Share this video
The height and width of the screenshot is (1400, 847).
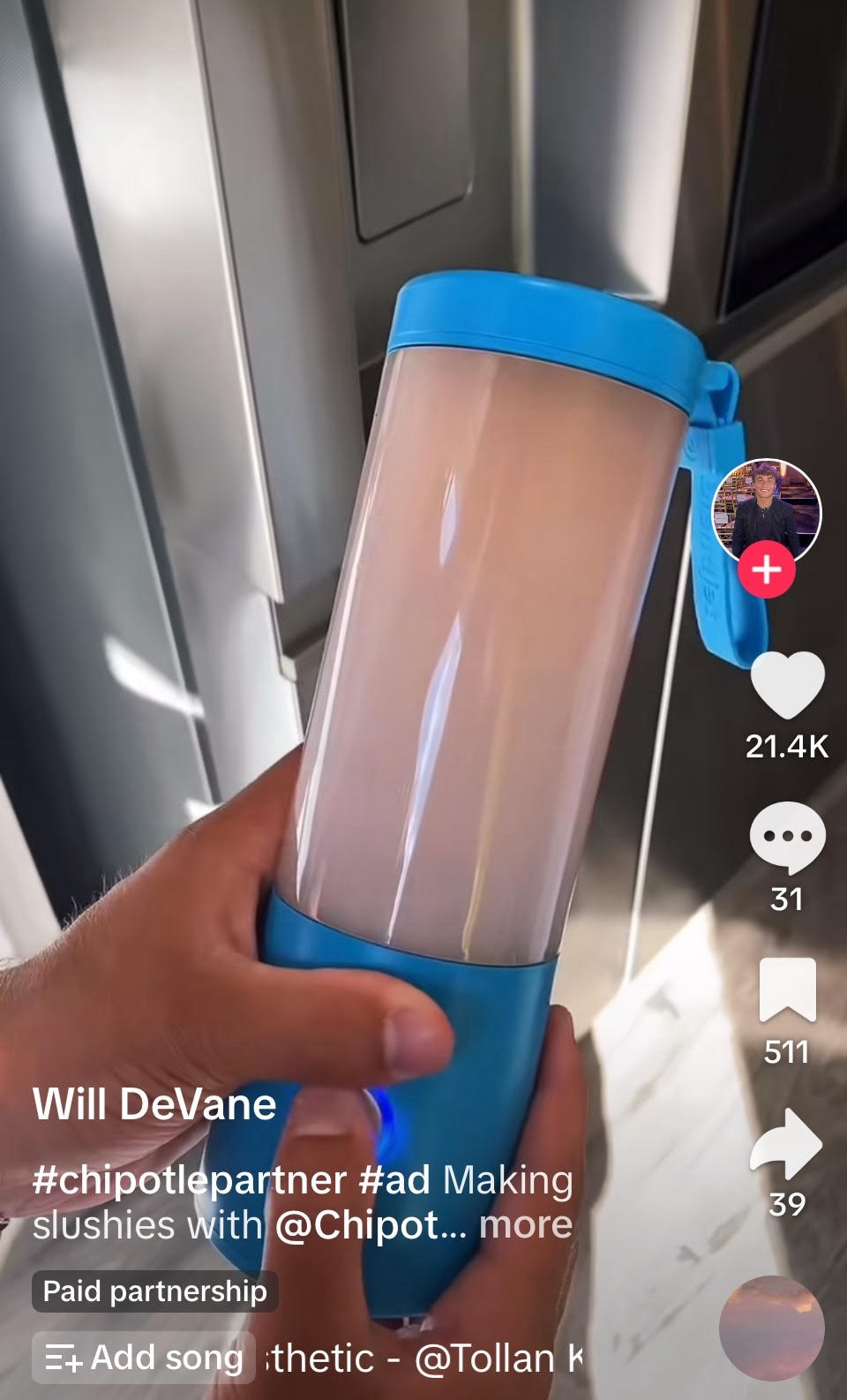click(786, 1143)
